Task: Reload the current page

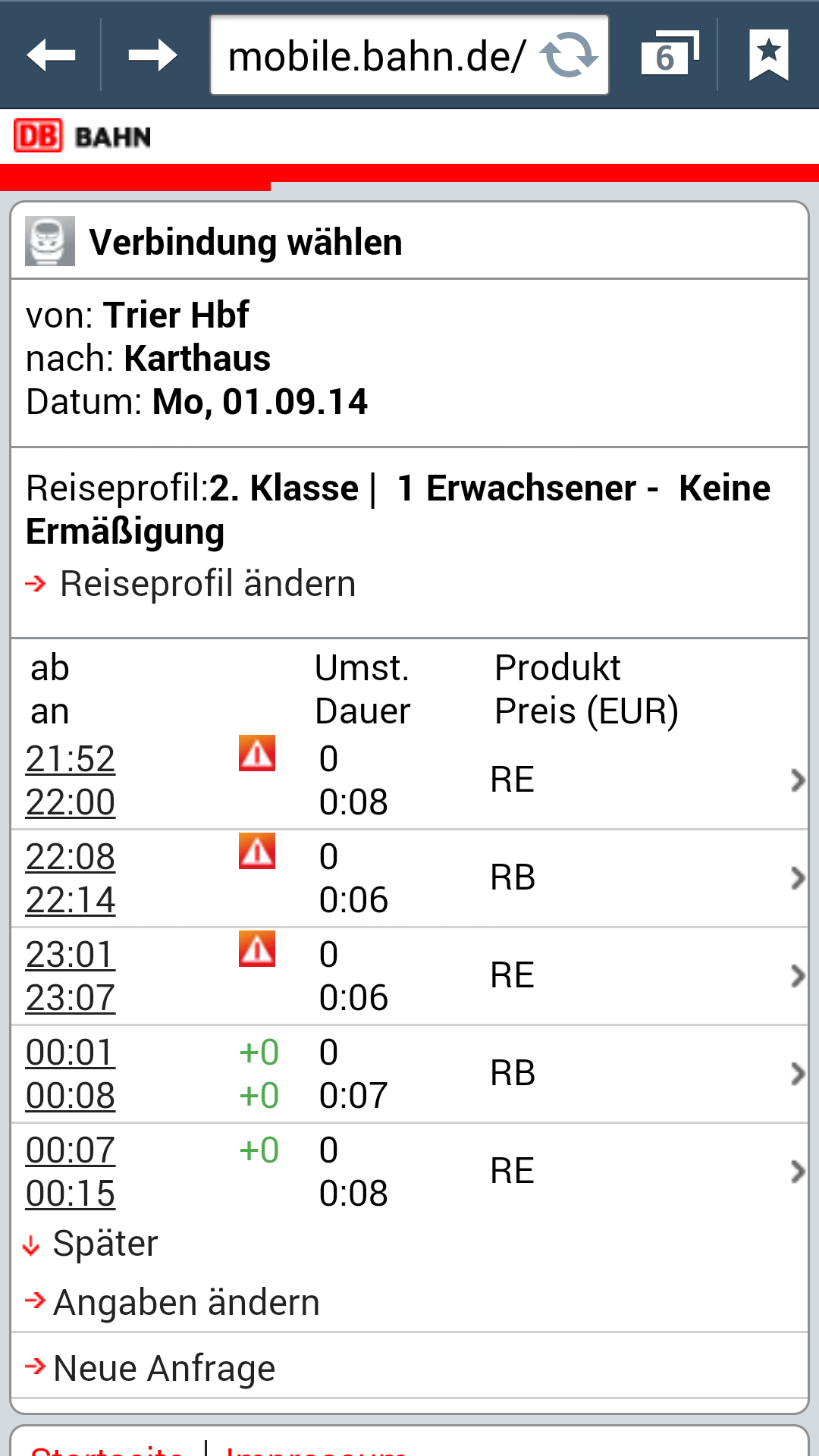Action: (569, 55)
